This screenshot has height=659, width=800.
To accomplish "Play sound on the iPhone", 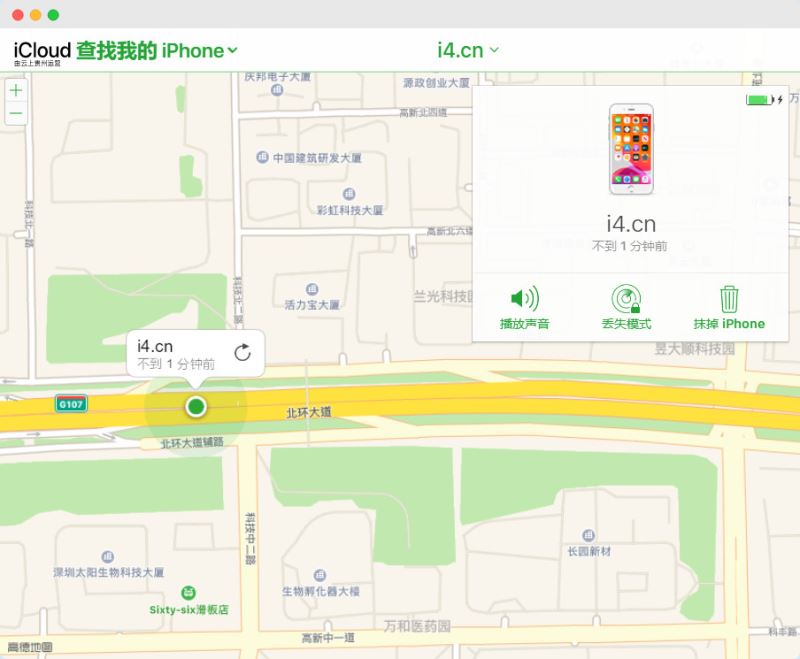I will [524, 307].
